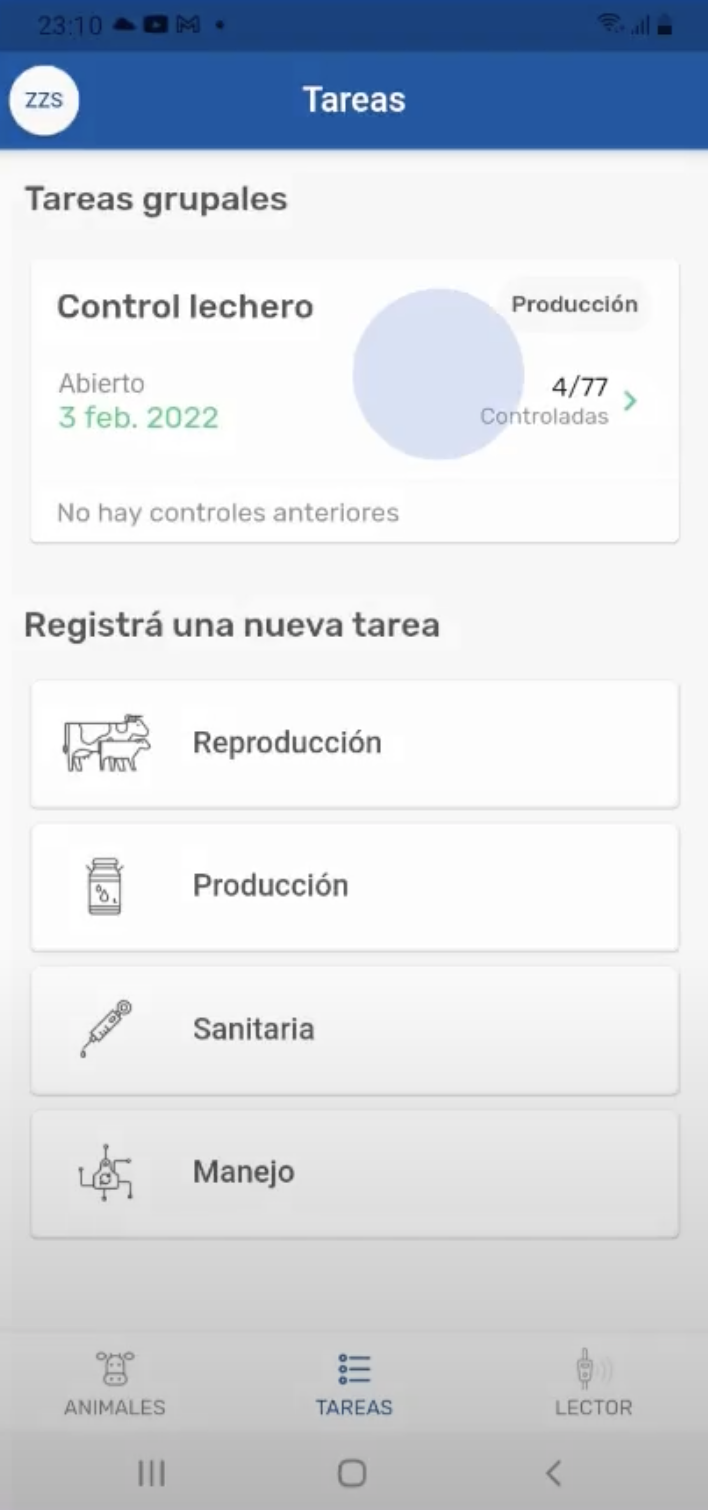Viewport: 708px width, 1510px height.
Task: Open the ZZS profile avatar
Action: coord(44,100)
